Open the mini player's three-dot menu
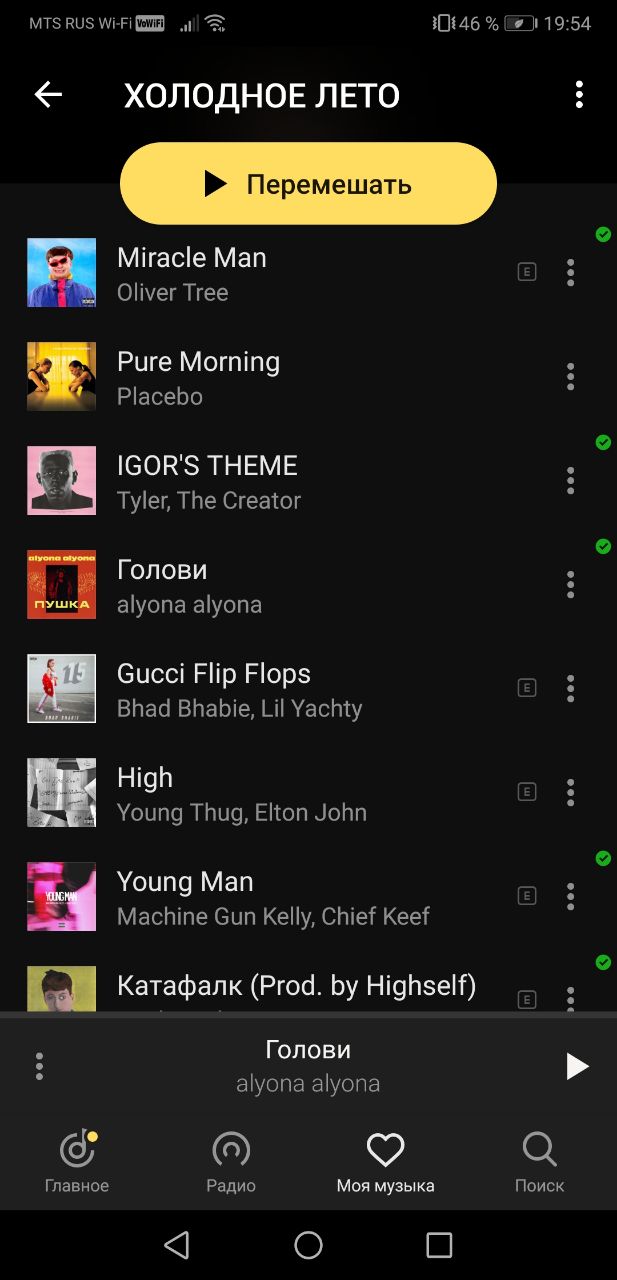The image size is (617, 1280). pos(40,1066)
